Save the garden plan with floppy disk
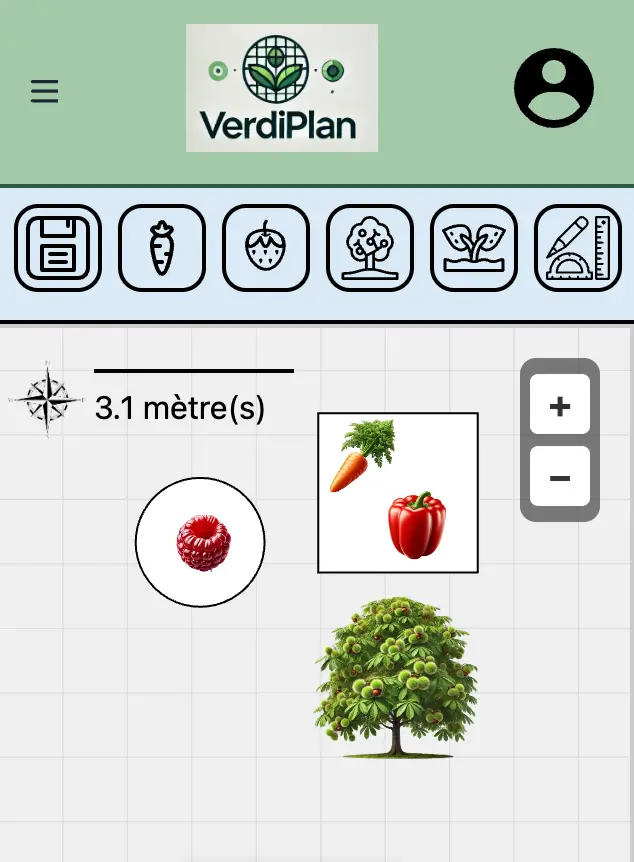634x862 pixels. 57,248
